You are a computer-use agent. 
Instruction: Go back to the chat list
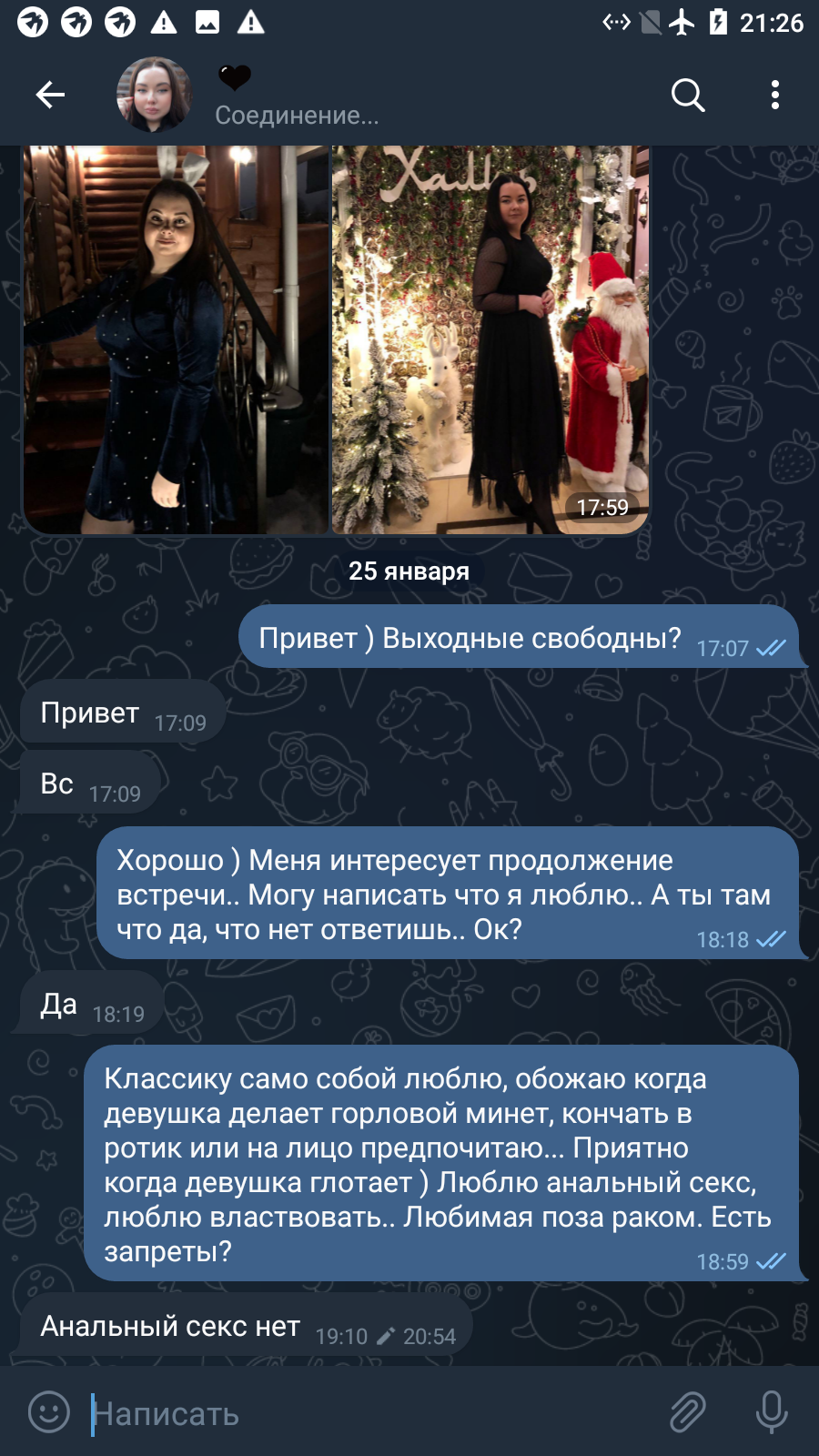(x=50, y=95)
